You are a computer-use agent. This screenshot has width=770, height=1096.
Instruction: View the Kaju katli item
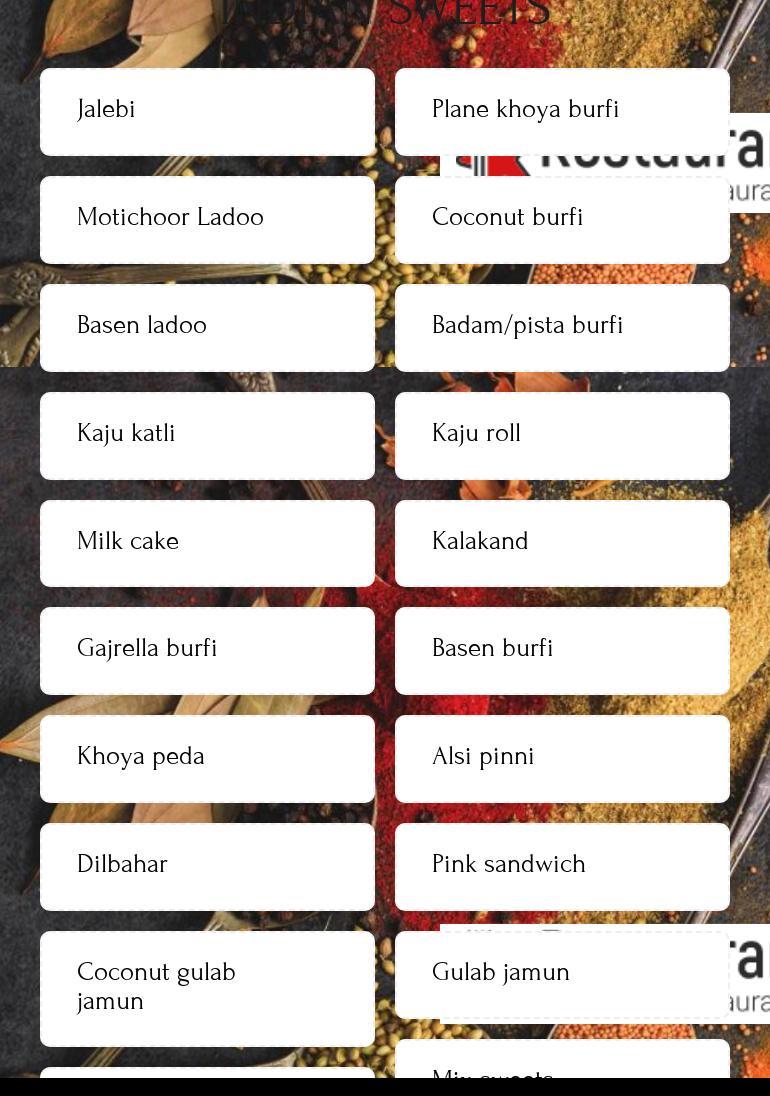pos(207,435)
